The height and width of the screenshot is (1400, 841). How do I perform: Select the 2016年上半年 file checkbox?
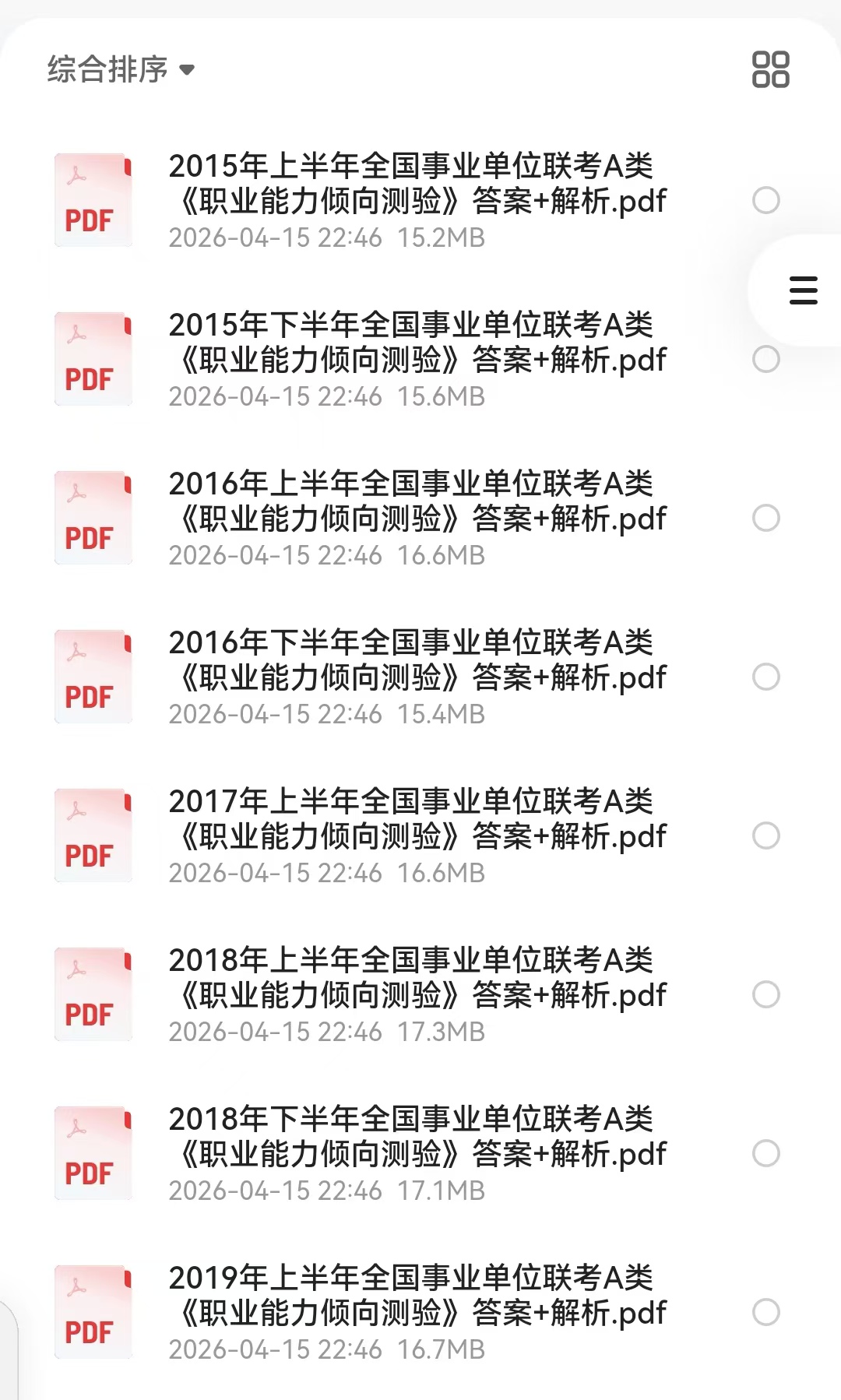pyautogui.click(x=766, y=518)
